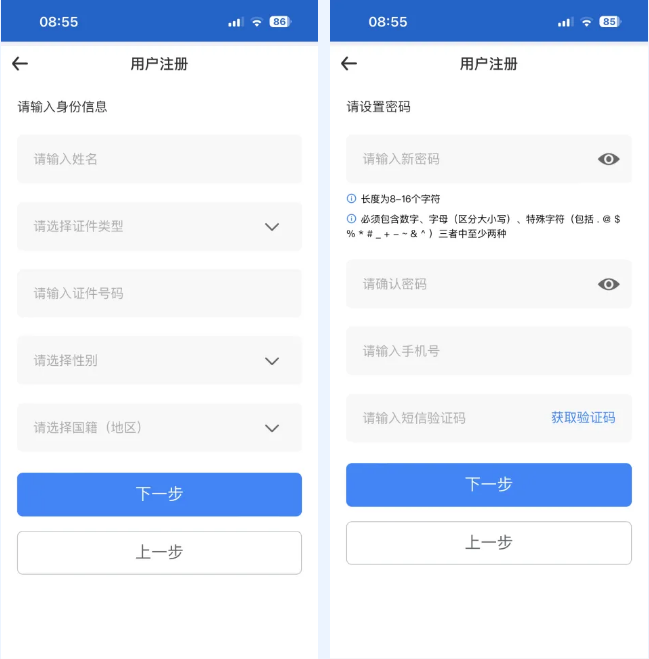
Task: Tap 获取验证码 to request a code
Action: [x=583, y=418]
